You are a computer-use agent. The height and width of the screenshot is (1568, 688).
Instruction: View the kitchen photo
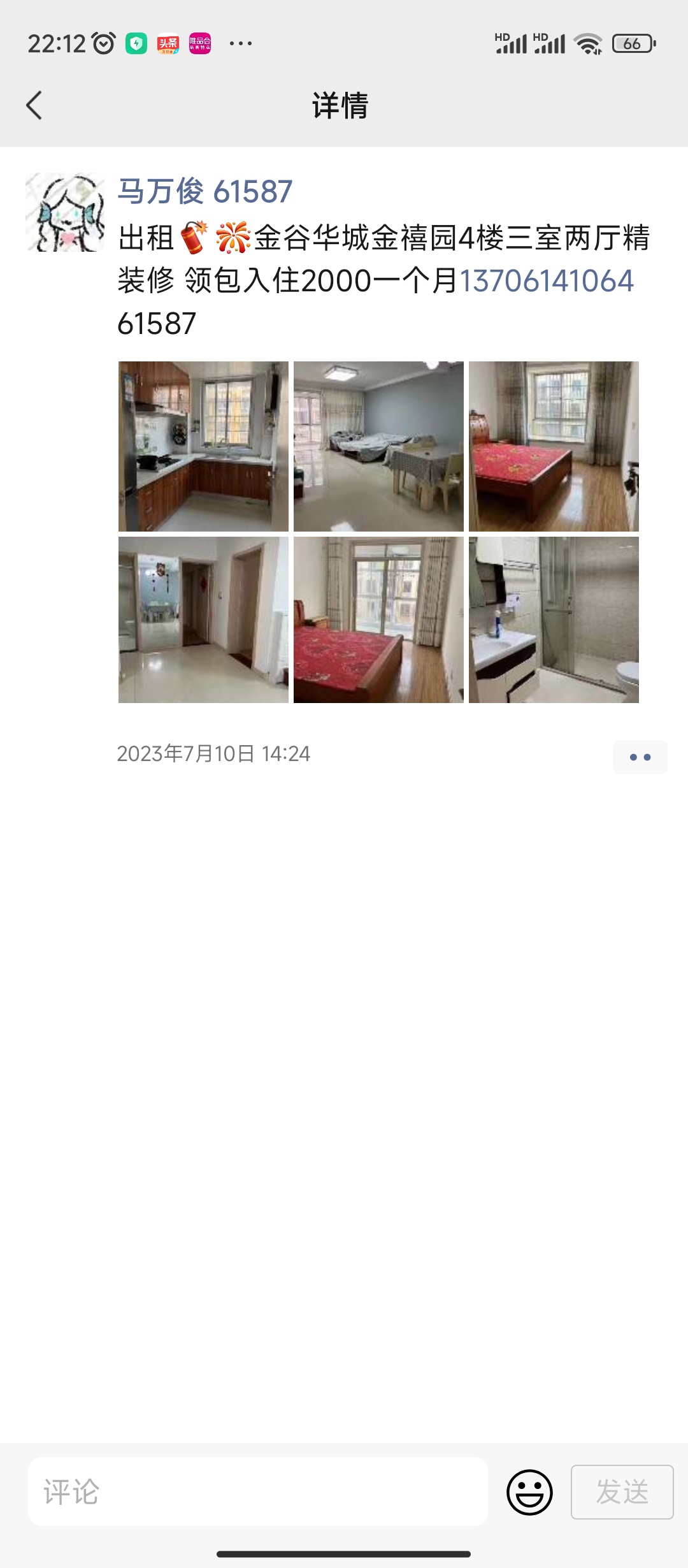(x=203, y=446)
